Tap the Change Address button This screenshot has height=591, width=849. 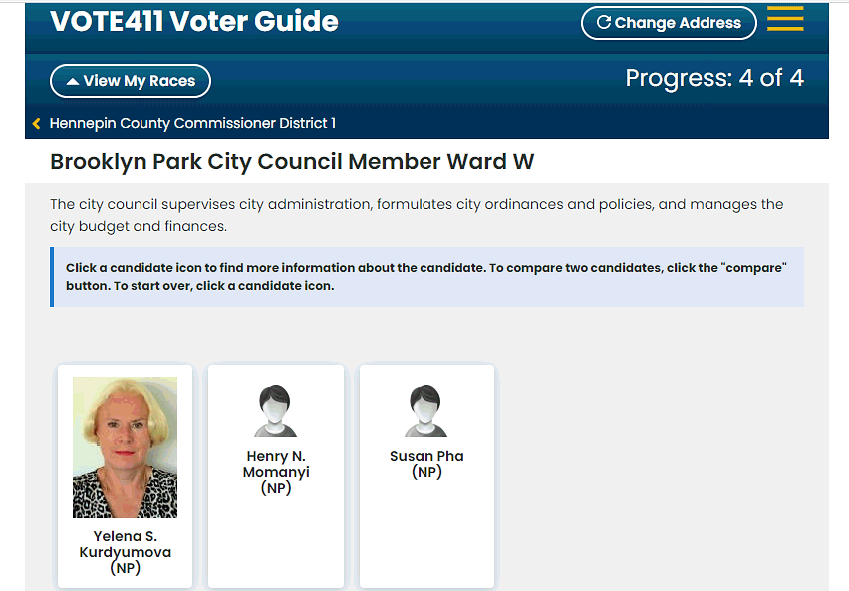coord(668,23)
